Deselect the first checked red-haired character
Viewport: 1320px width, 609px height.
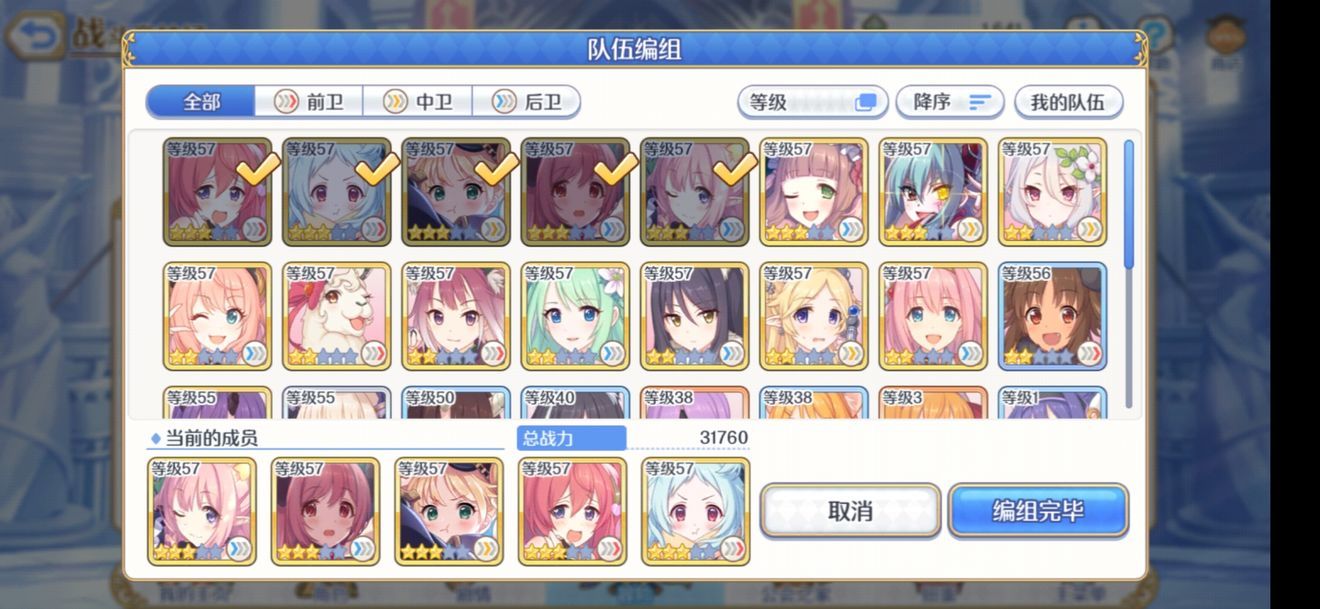[x=217, y=192]
